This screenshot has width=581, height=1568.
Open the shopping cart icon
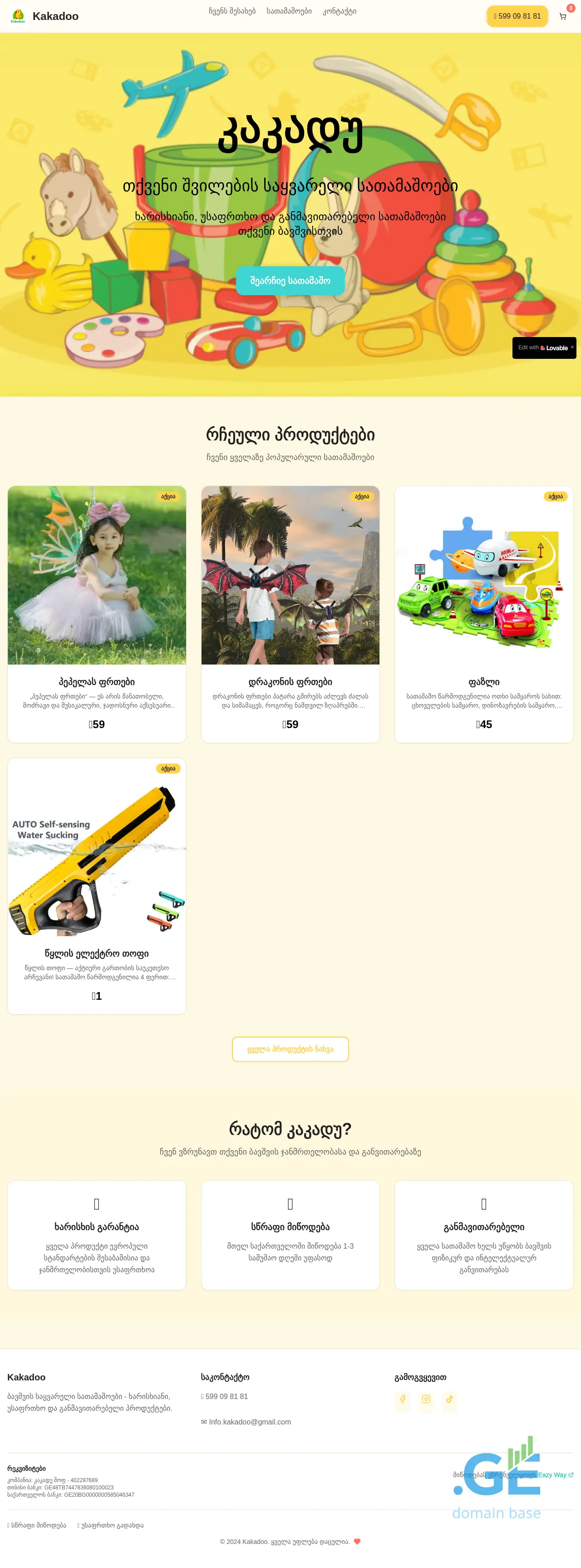click(x=563, y=16)
